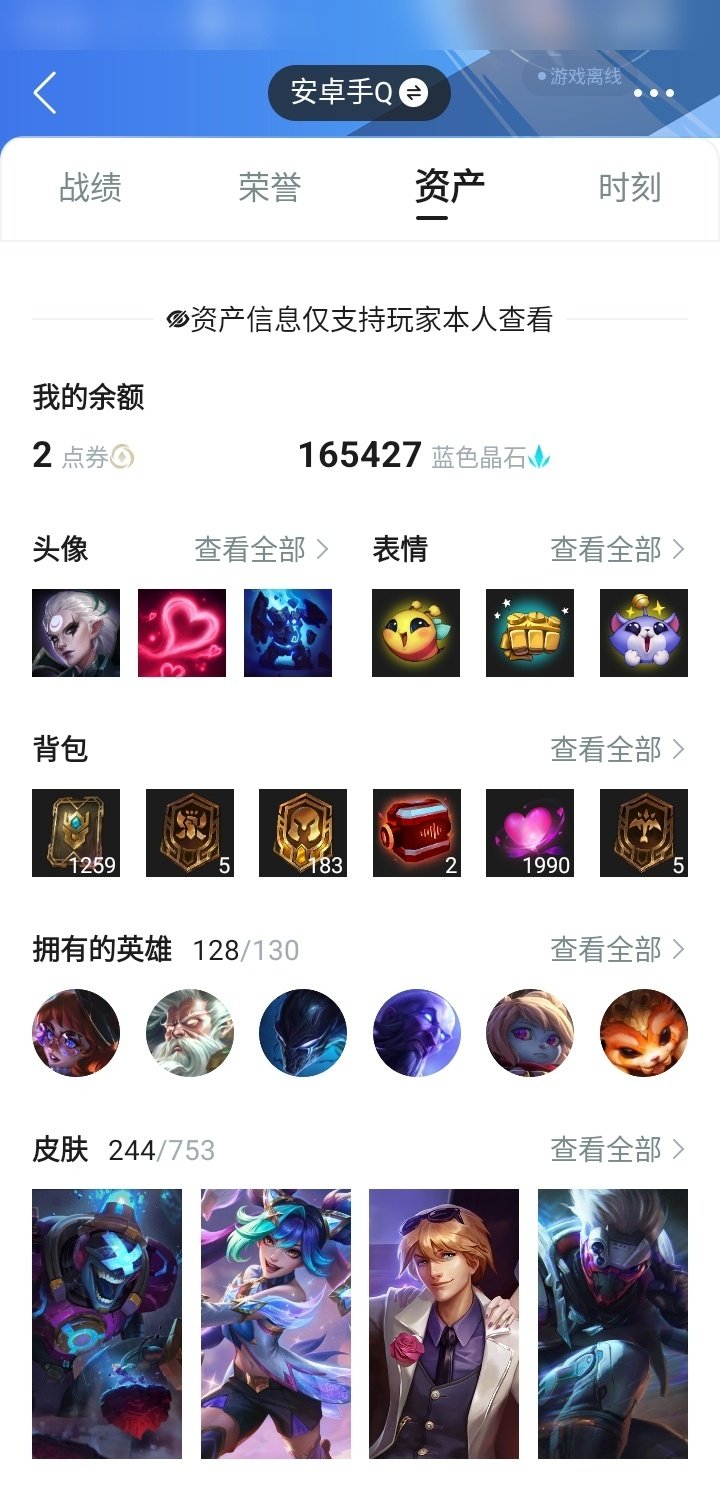This screenshot has width=720, height=1489.
Task: Tap the blue monster avatar icon
Action: pos(288,631)
